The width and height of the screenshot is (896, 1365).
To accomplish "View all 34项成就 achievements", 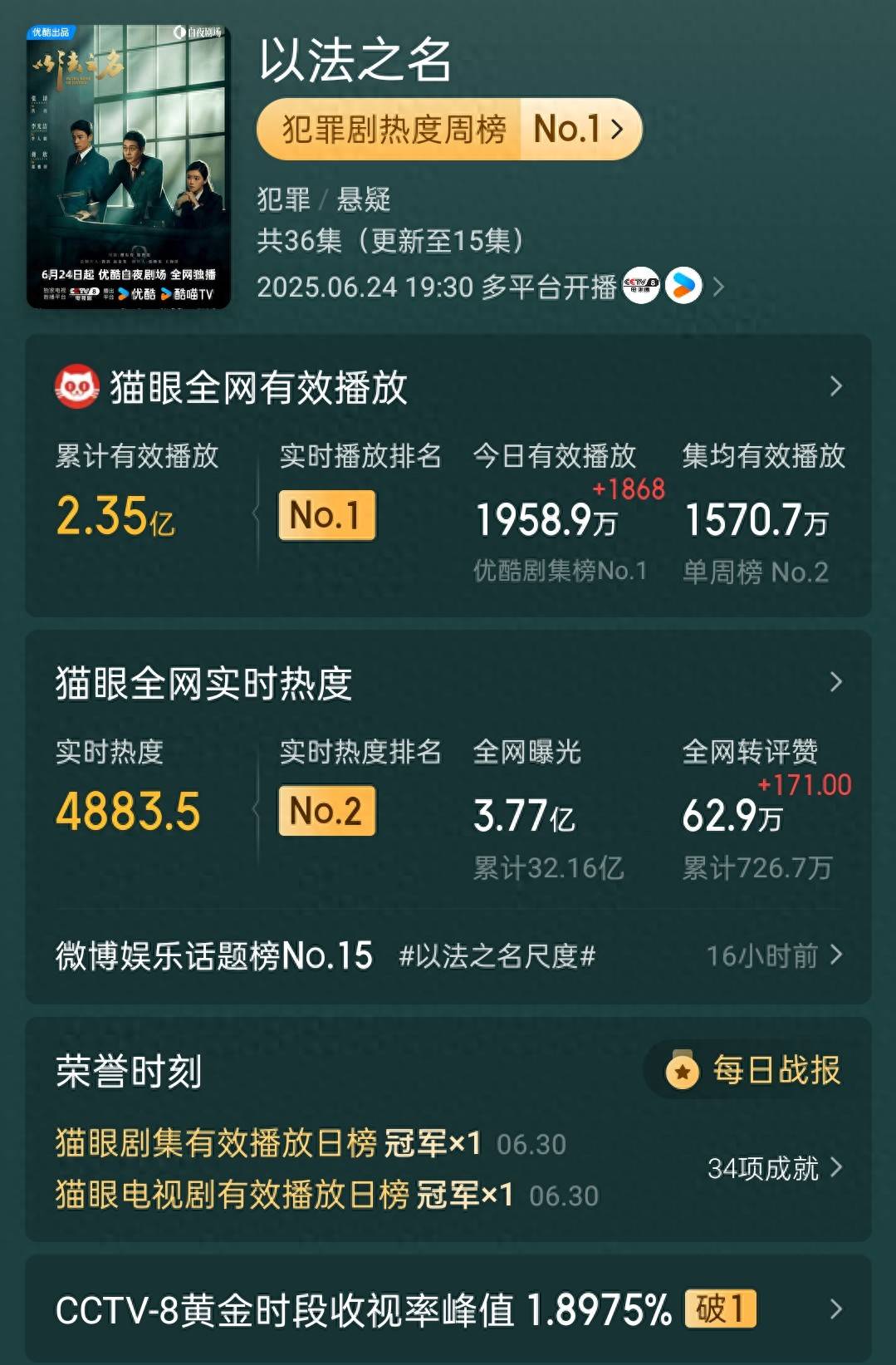I will tap(774, 1168).
